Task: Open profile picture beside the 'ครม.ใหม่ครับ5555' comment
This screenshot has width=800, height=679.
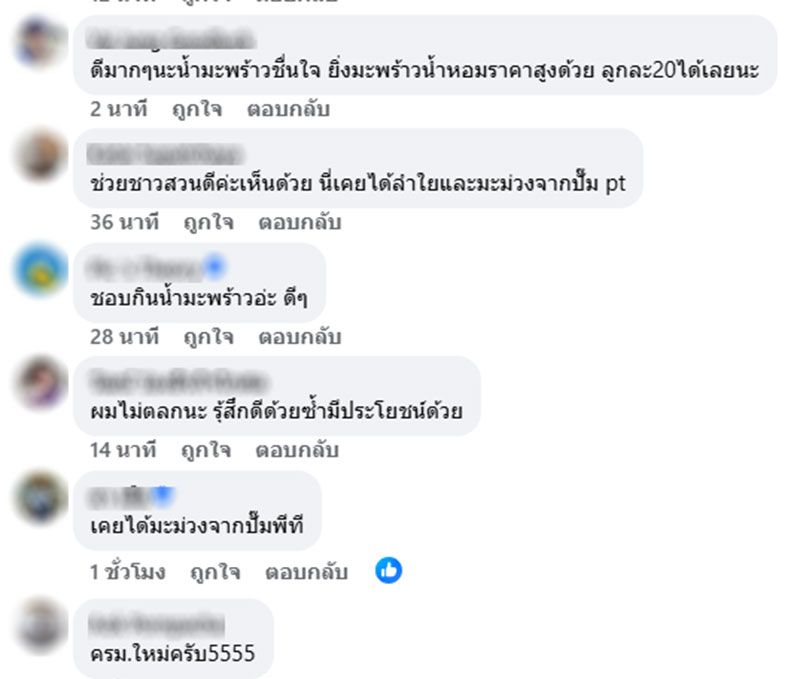Action: pos(42,625)
